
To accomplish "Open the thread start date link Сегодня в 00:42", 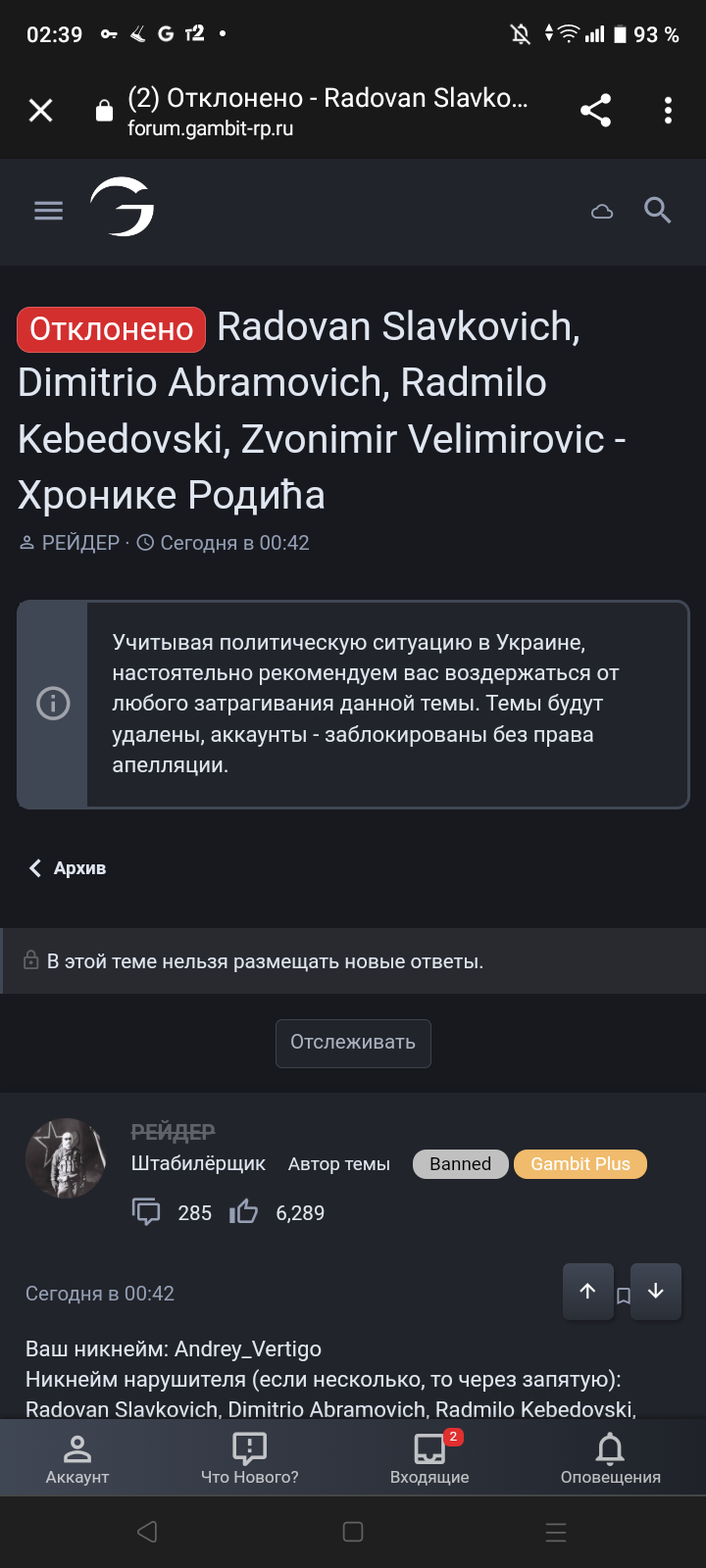I will click(x=234, y=543).
